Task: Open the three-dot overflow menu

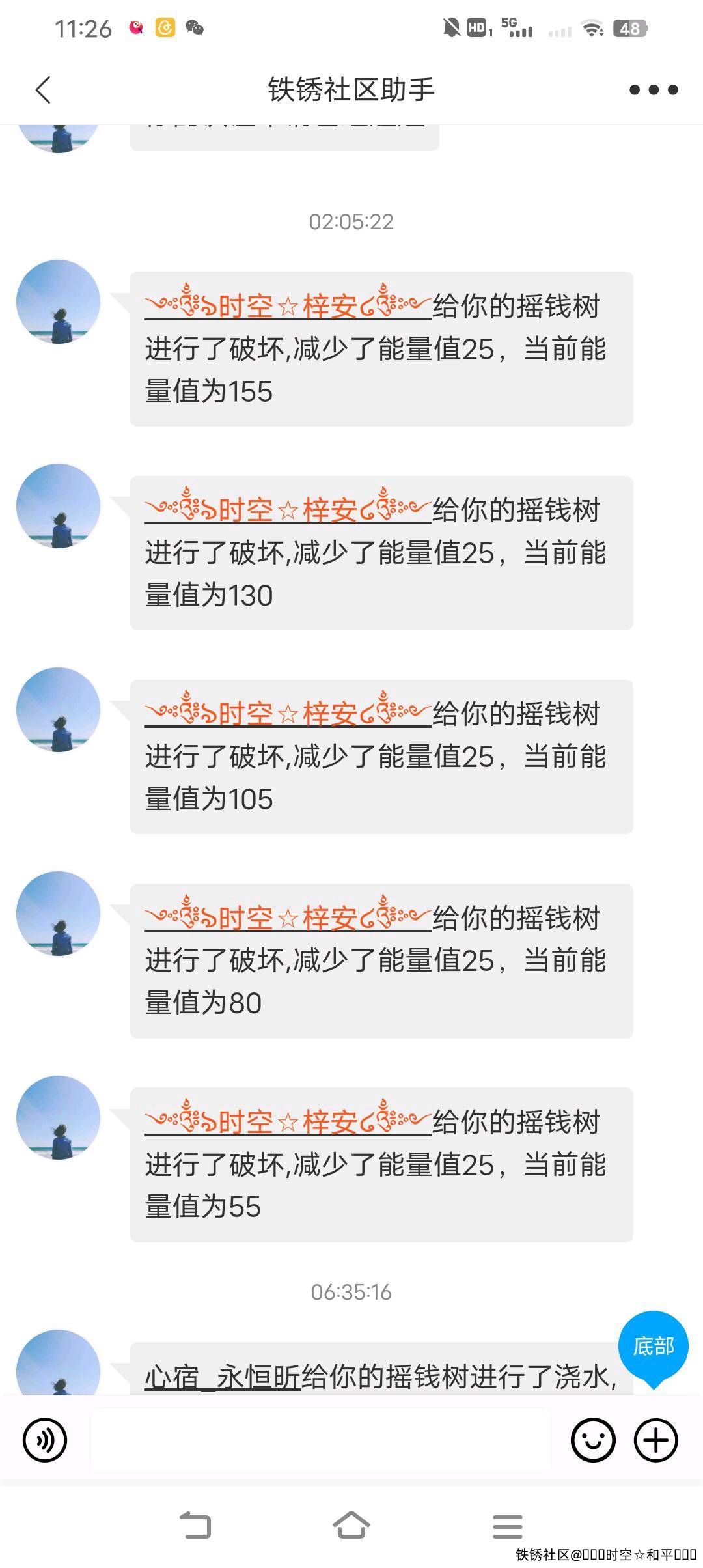Action: [654, 90]
